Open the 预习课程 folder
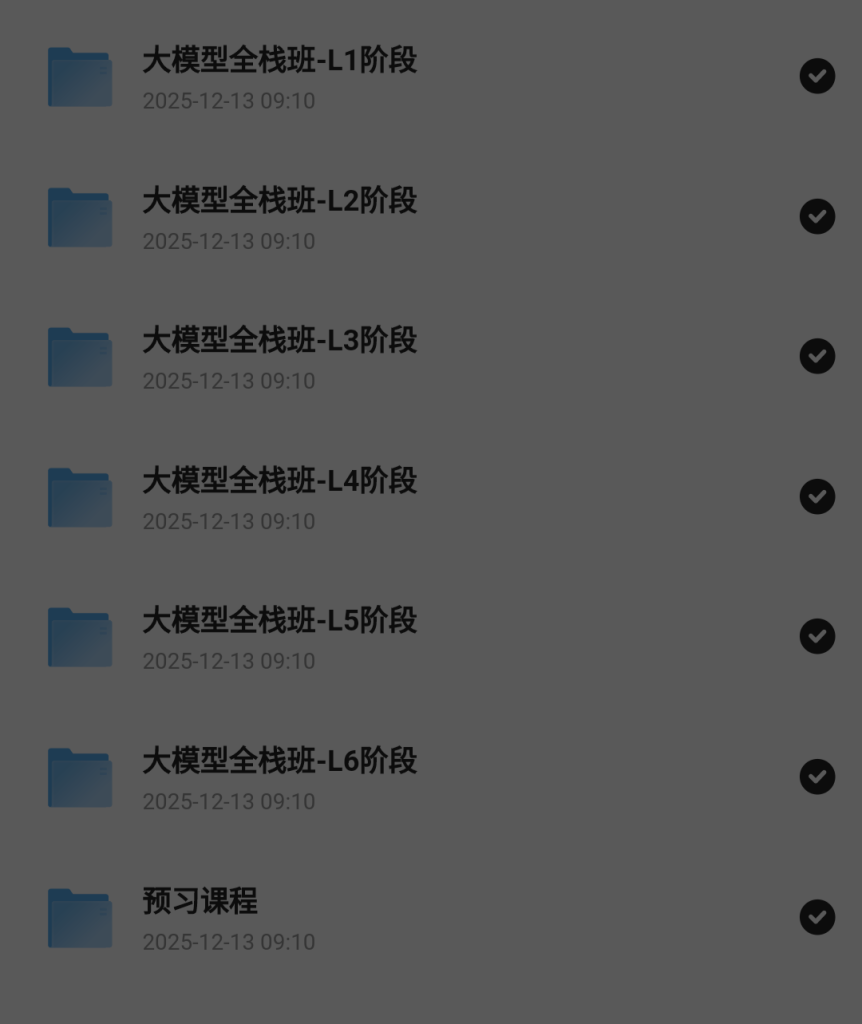862x1024 pixels. (x=200, y=901)
